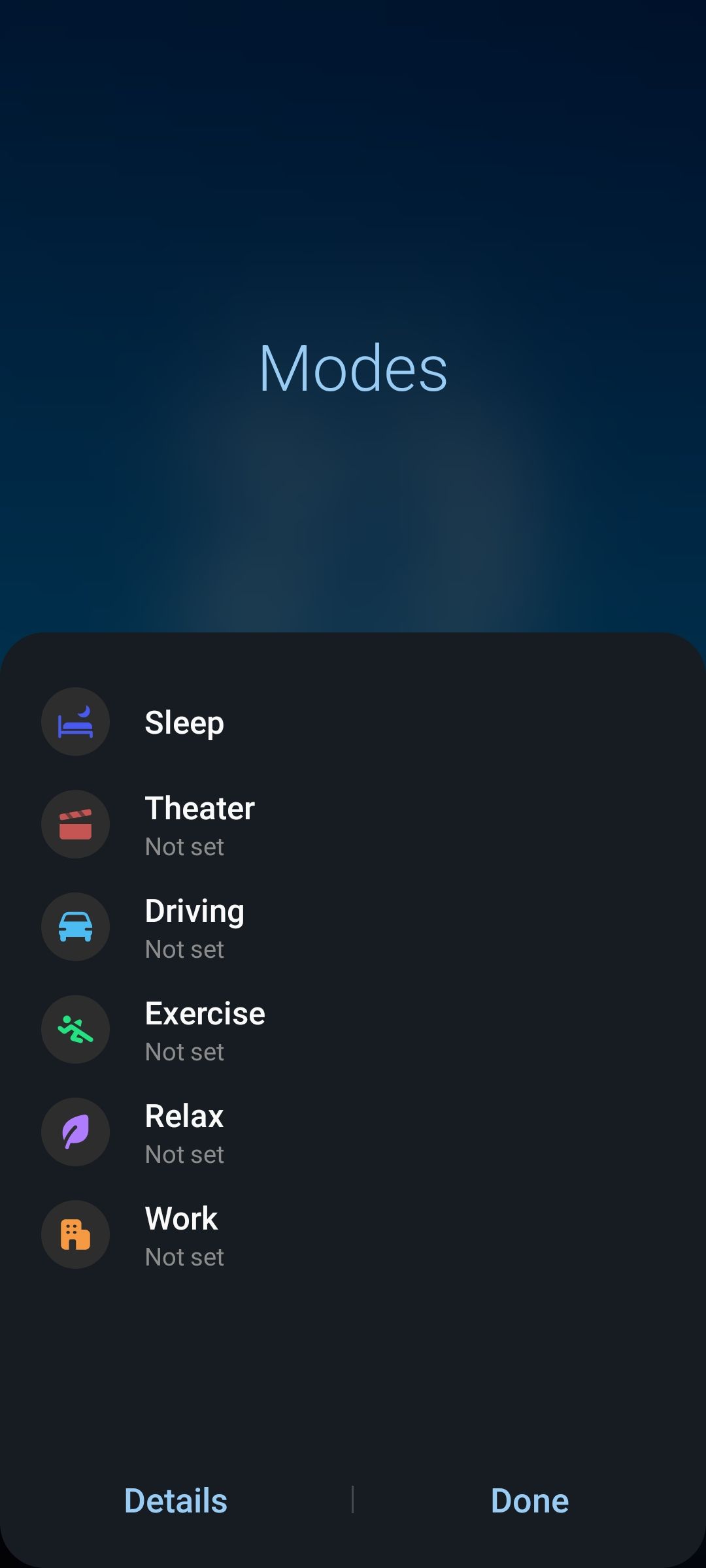Click the 'Not set' label under Work
706x1568 pixels.
click(184, 1256)
